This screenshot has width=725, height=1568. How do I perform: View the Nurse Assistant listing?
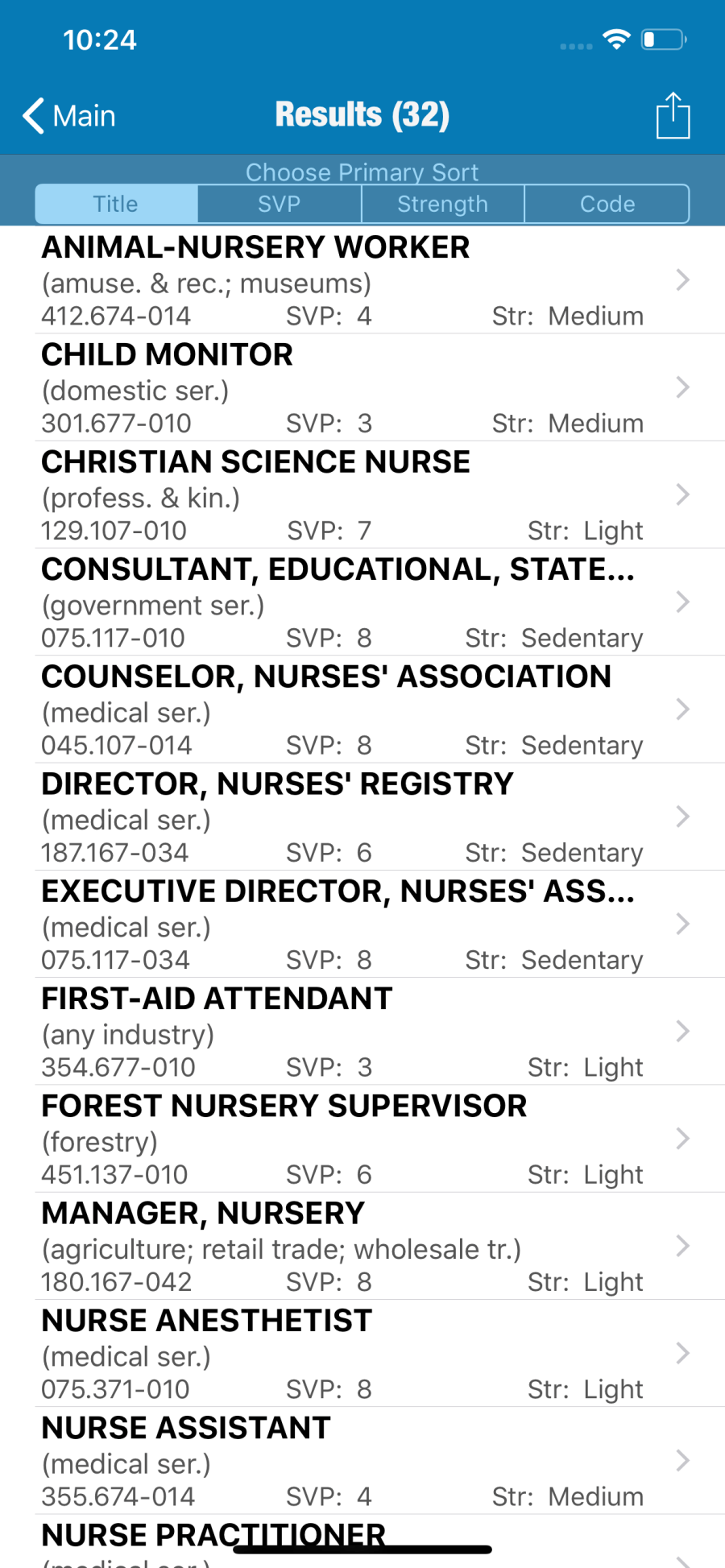362,1461
